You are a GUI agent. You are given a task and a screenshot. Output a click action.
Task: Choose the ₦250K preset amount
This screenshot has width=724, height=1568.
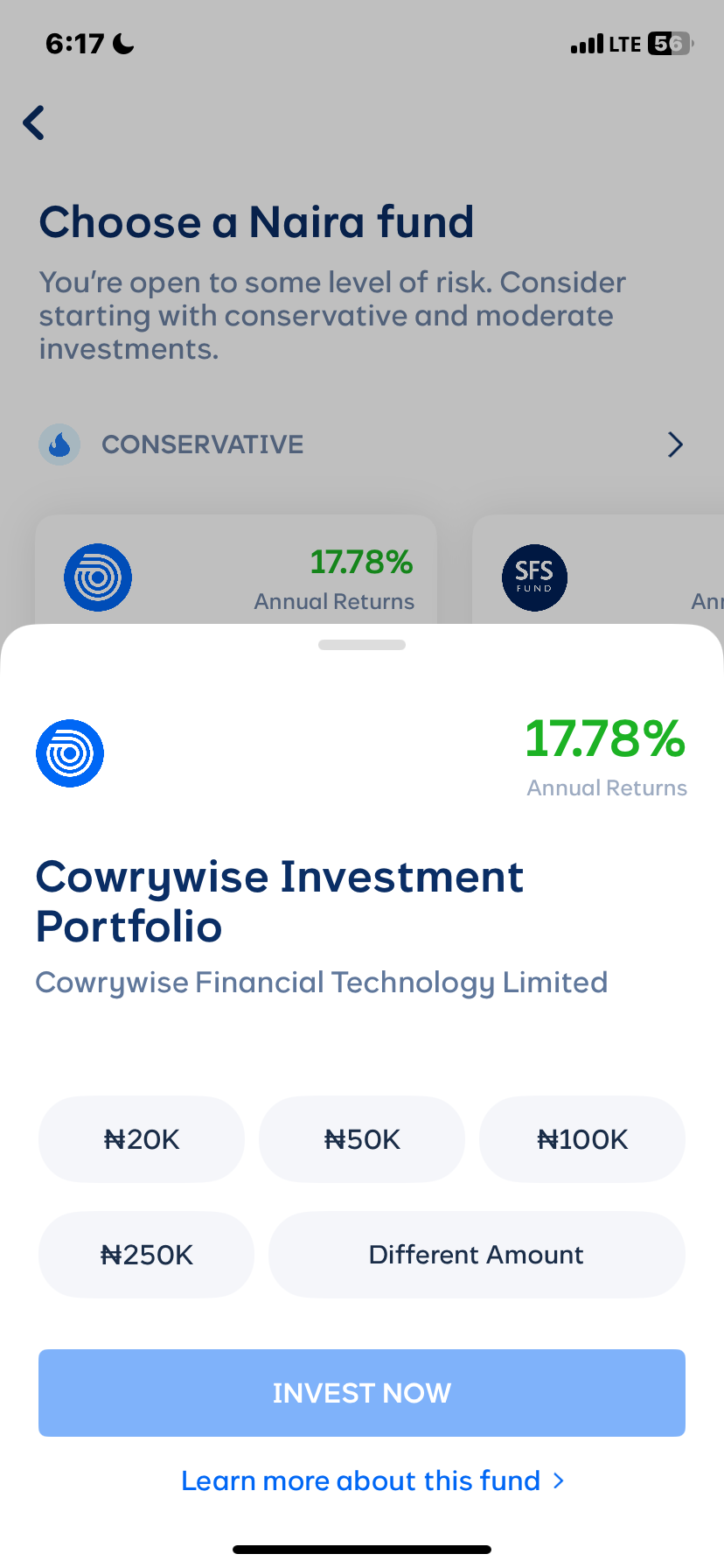coord(145,1254)
